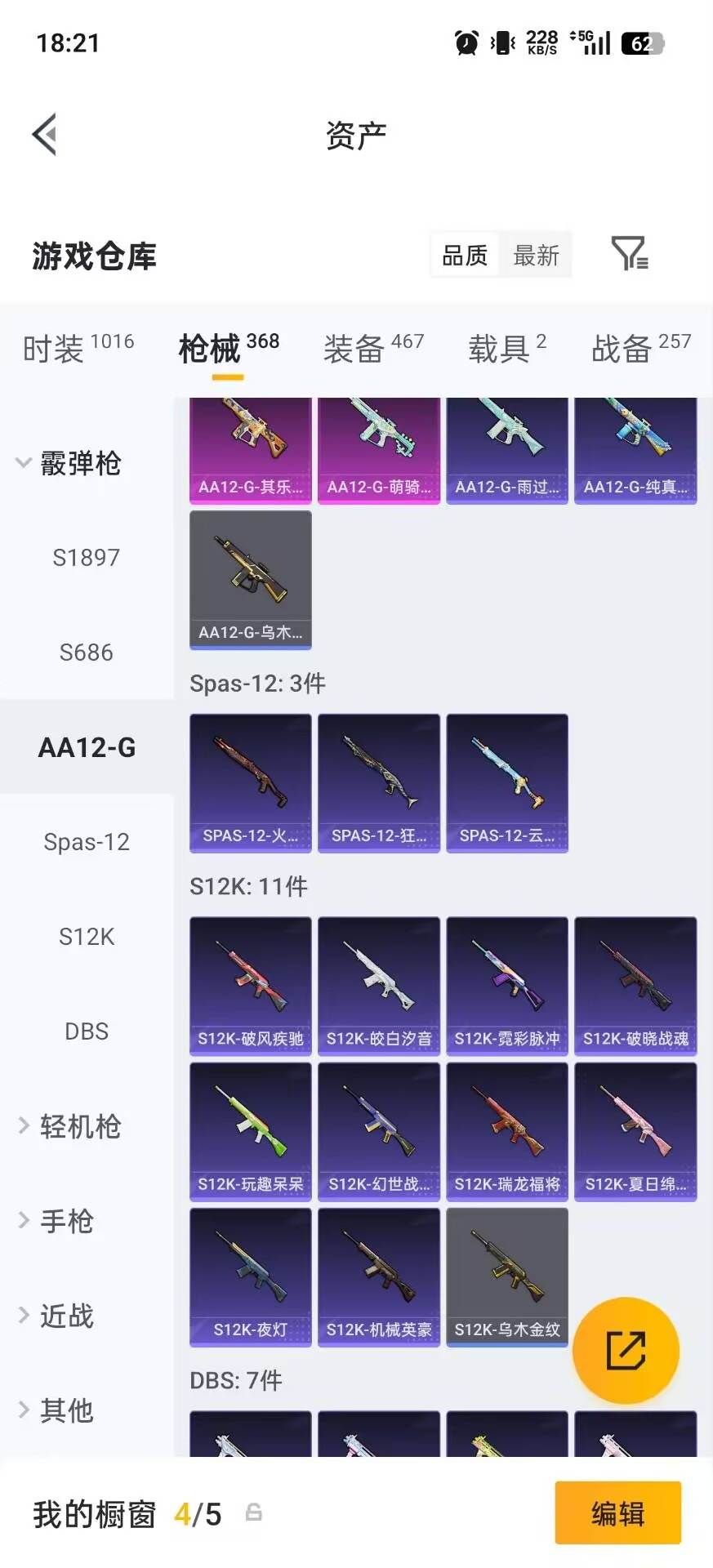Sort inventory by 最新
The width and height of the screenshot is (713, 1568).
tap(536, 256)
